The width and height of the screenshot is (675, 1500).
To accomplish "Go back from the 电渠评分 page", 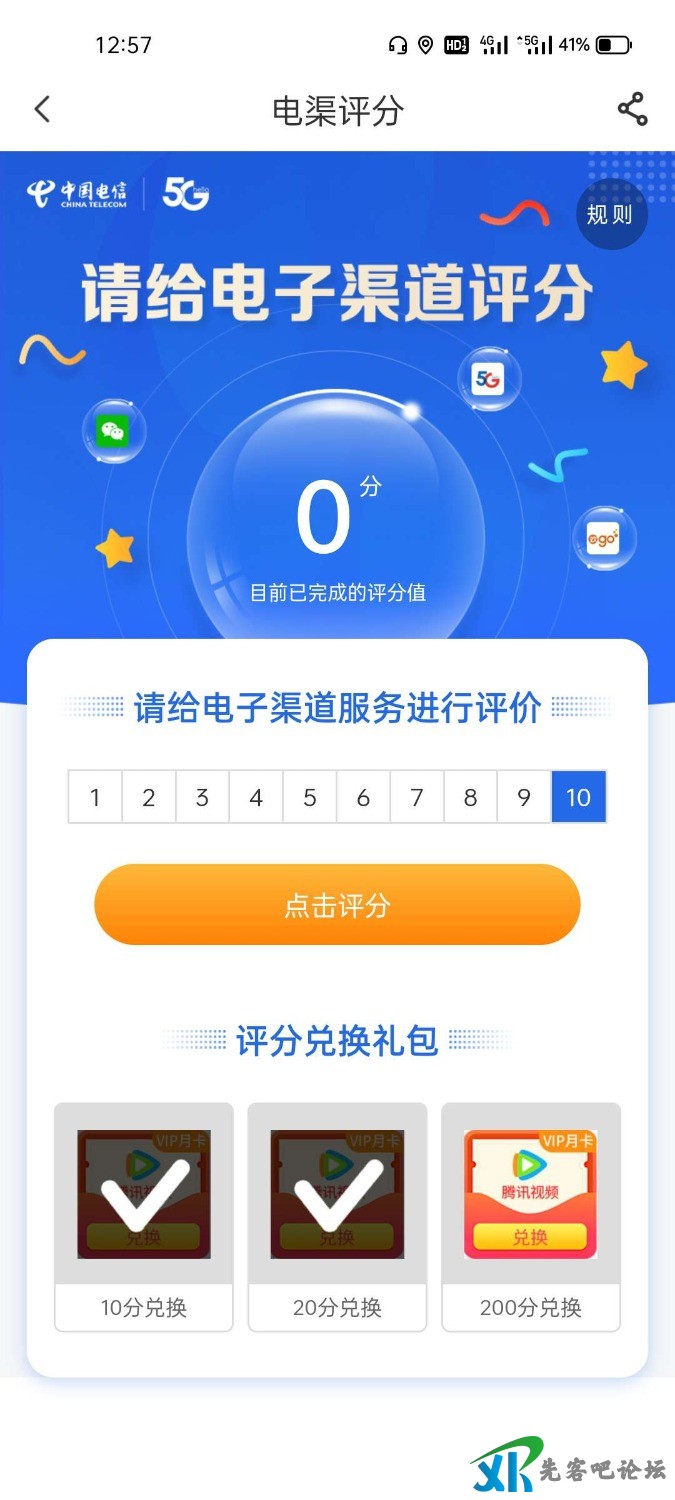I will (x=42, y=109).
